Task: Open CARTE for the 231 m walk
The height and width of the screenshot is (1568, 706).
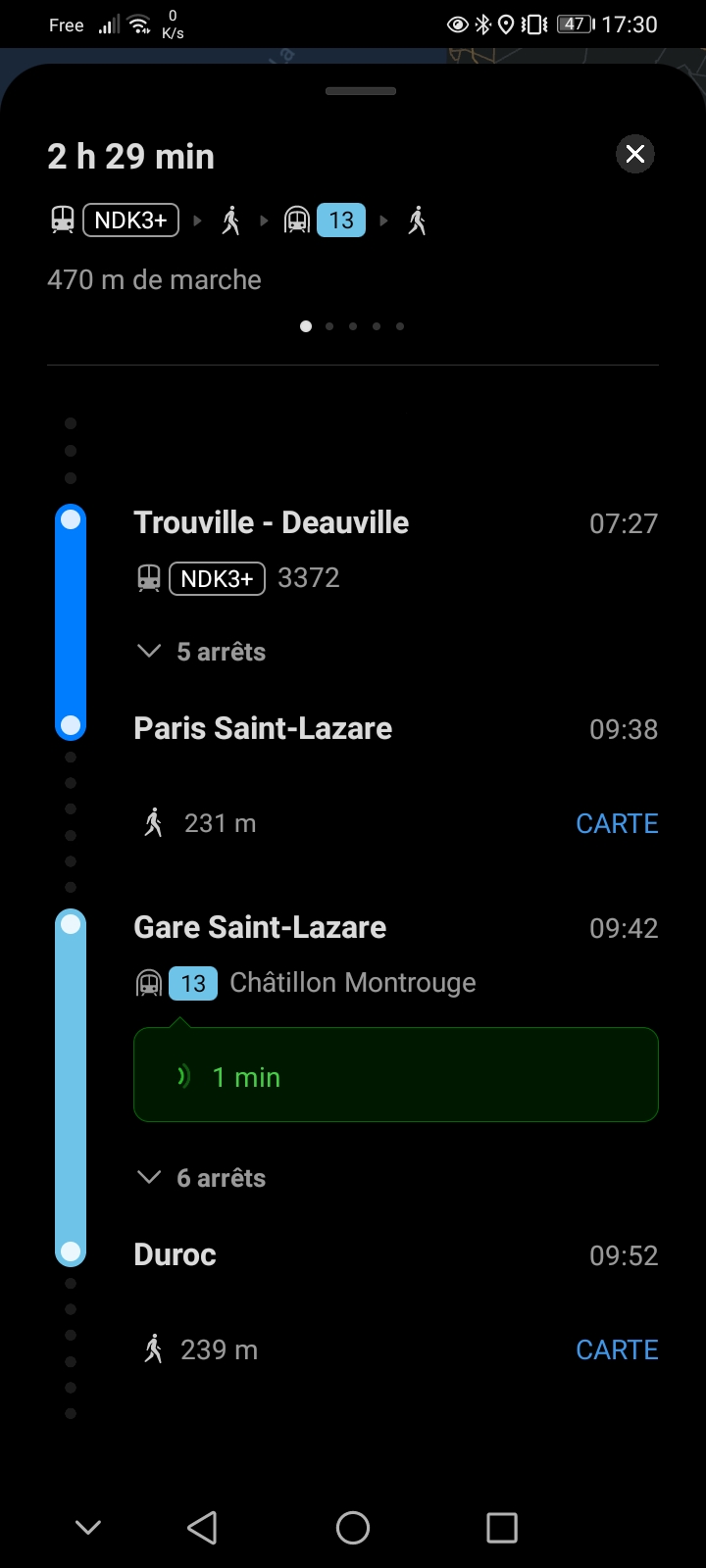Action: (617, 823)
